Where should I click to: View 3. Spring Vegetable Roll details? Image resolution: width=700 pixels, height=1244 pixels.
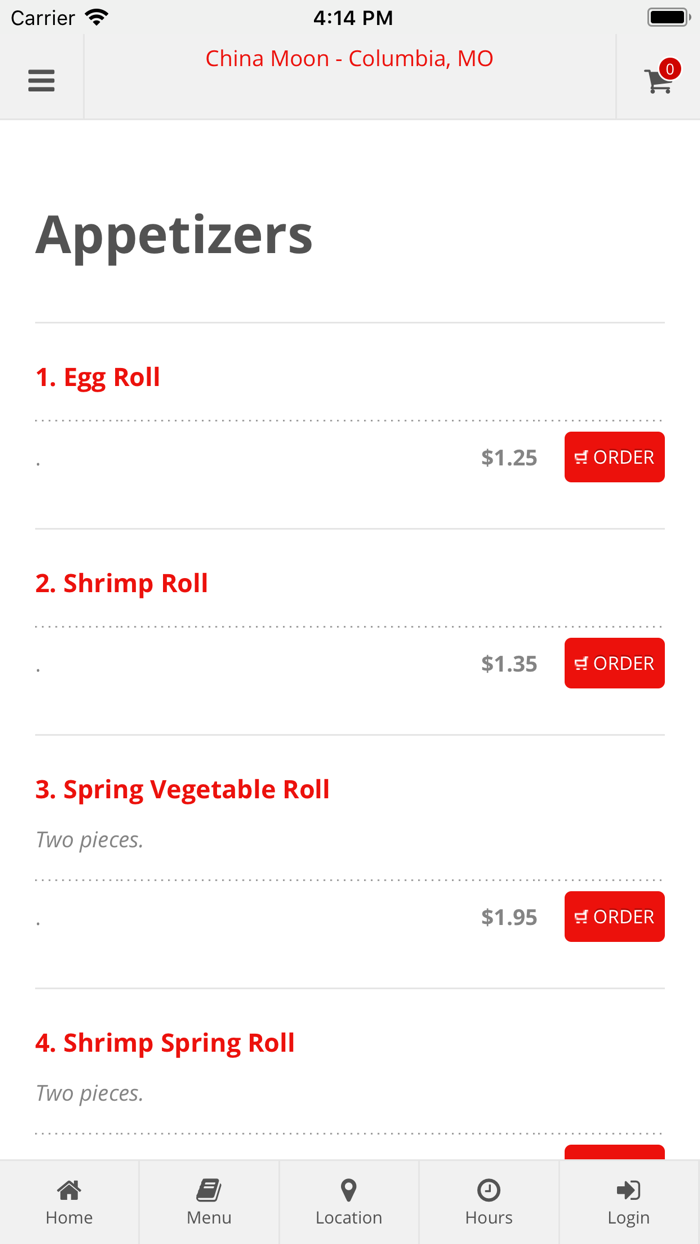click(x=183, y=789)
